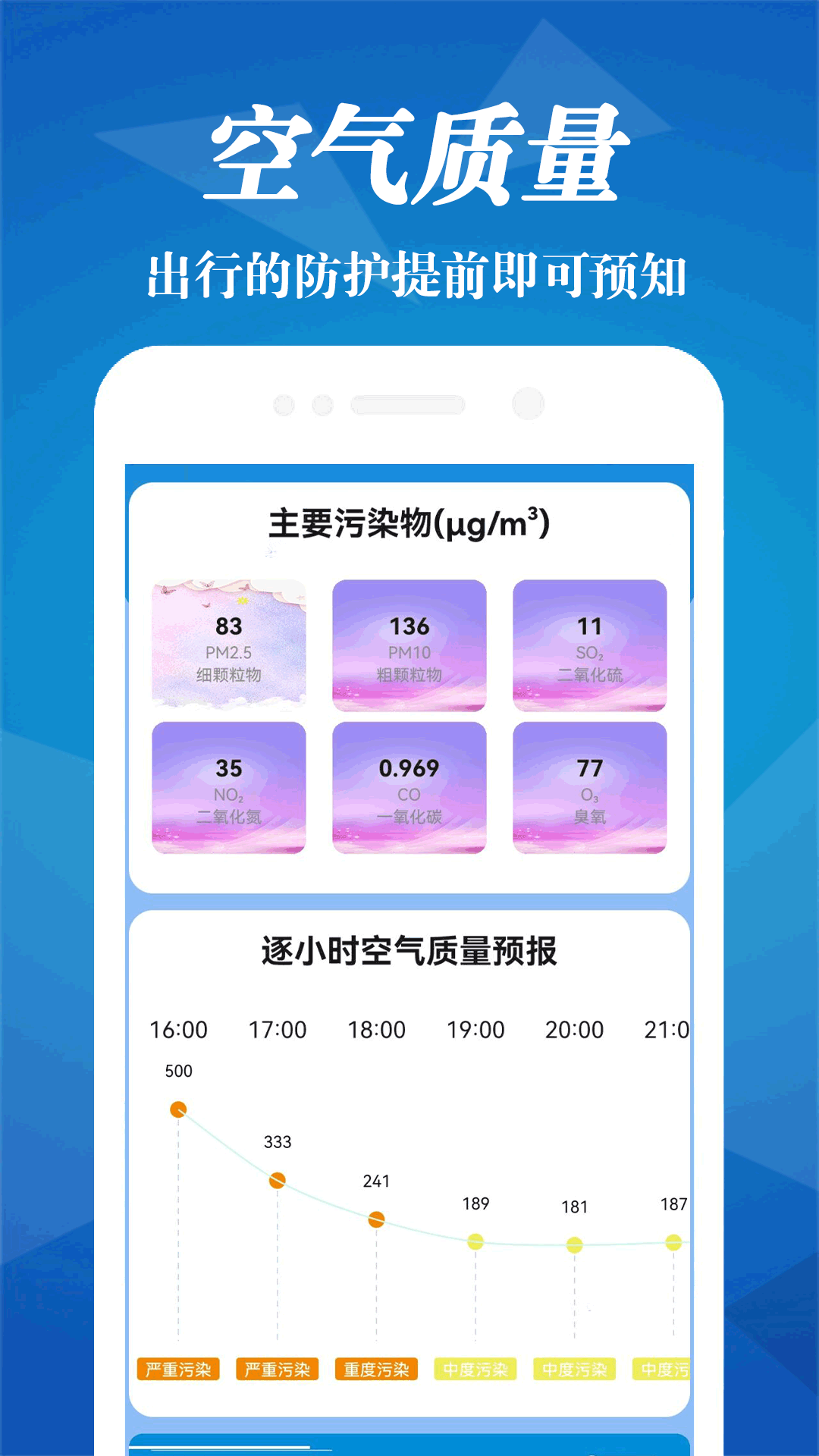Switch to the 17:00 time column

pos(277,1030)
